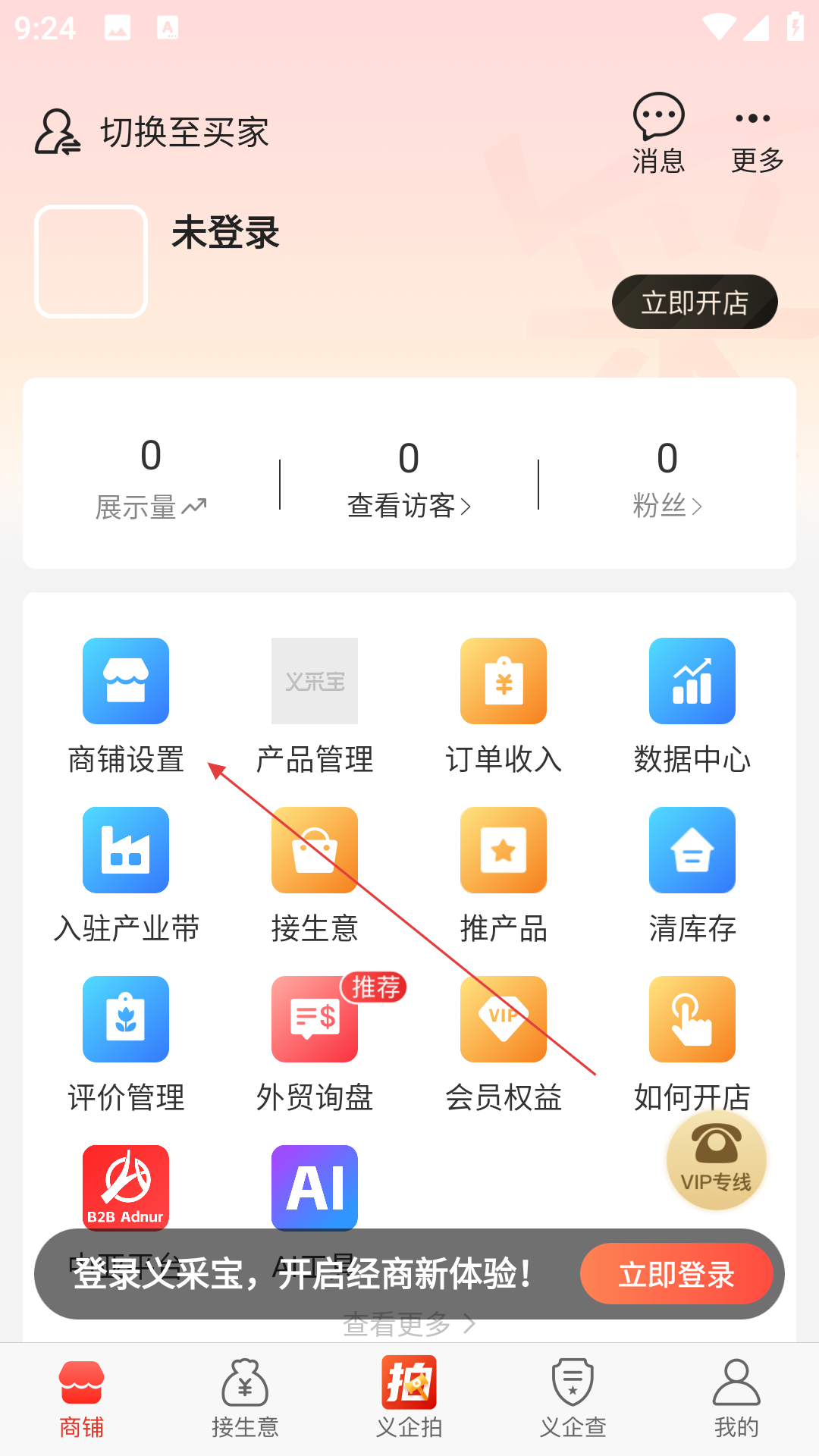The height and width of the screenshot is (1456, 819).
Task: View 会员权益 member benefits
Action: (x=503, y=1043)
